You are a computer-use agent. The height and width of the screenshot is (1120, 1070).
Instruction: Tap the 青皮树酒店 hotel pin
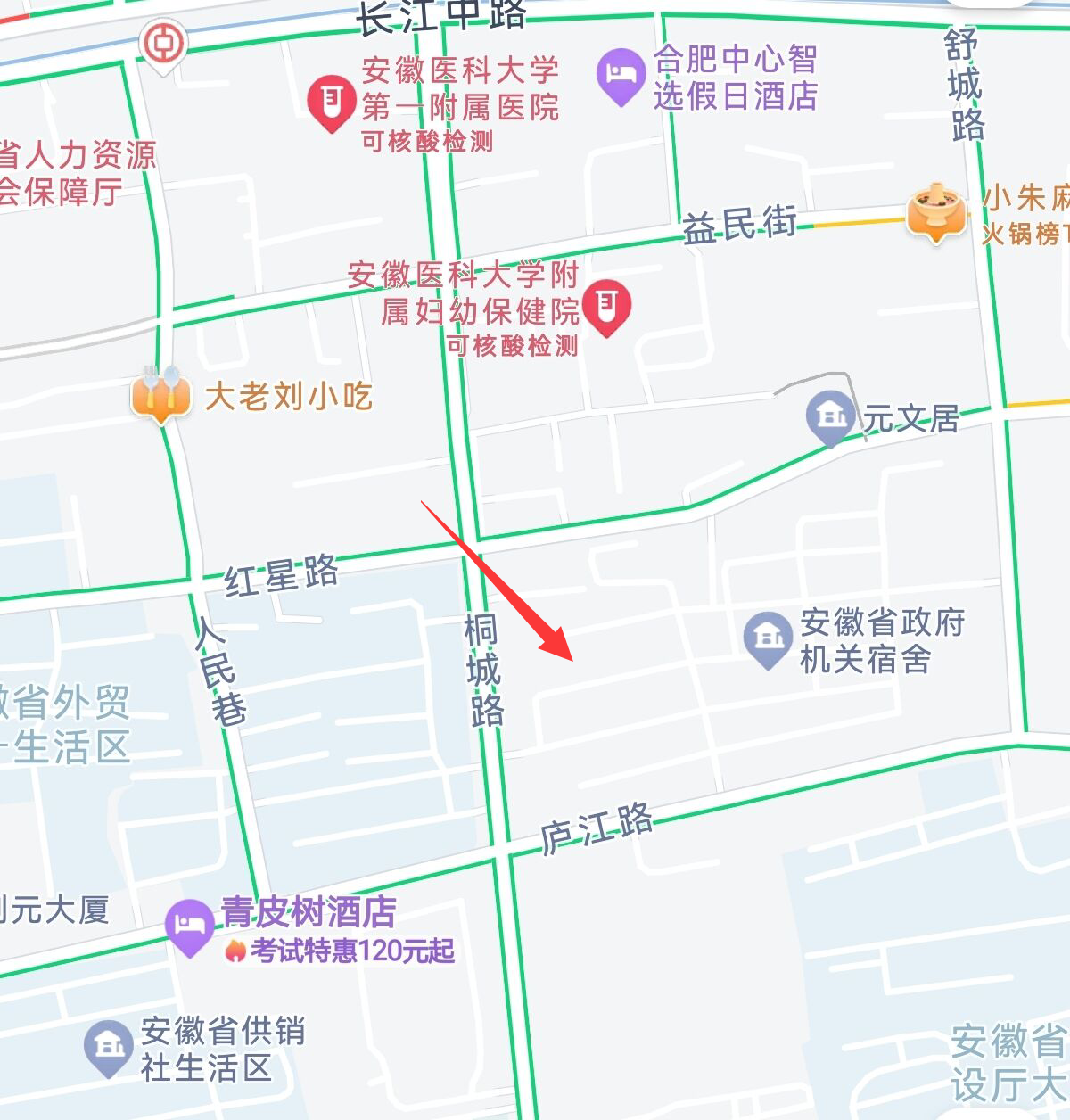(189, 926)
